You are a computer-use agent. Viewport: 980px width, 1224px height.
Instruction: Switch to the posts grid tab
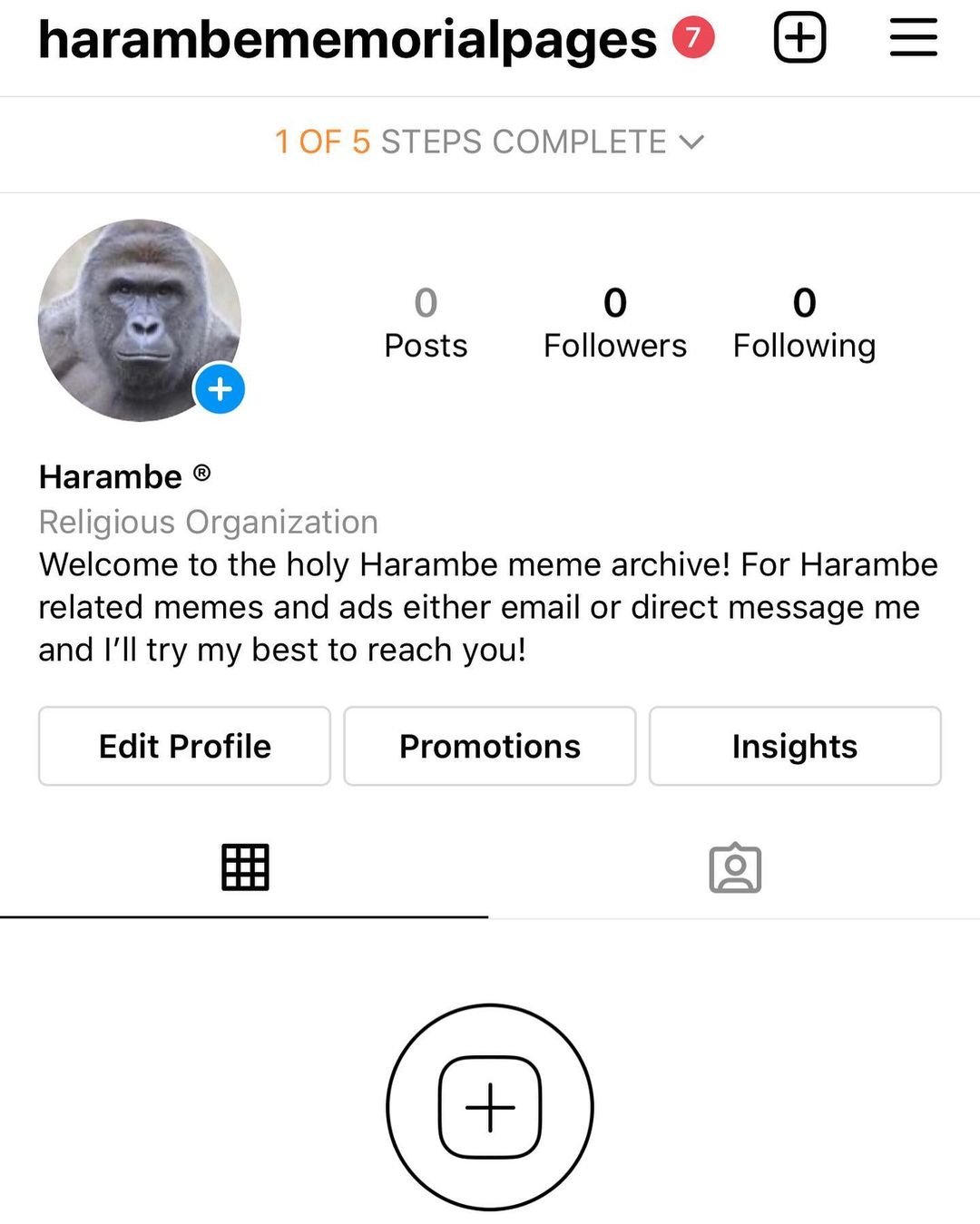245,867
